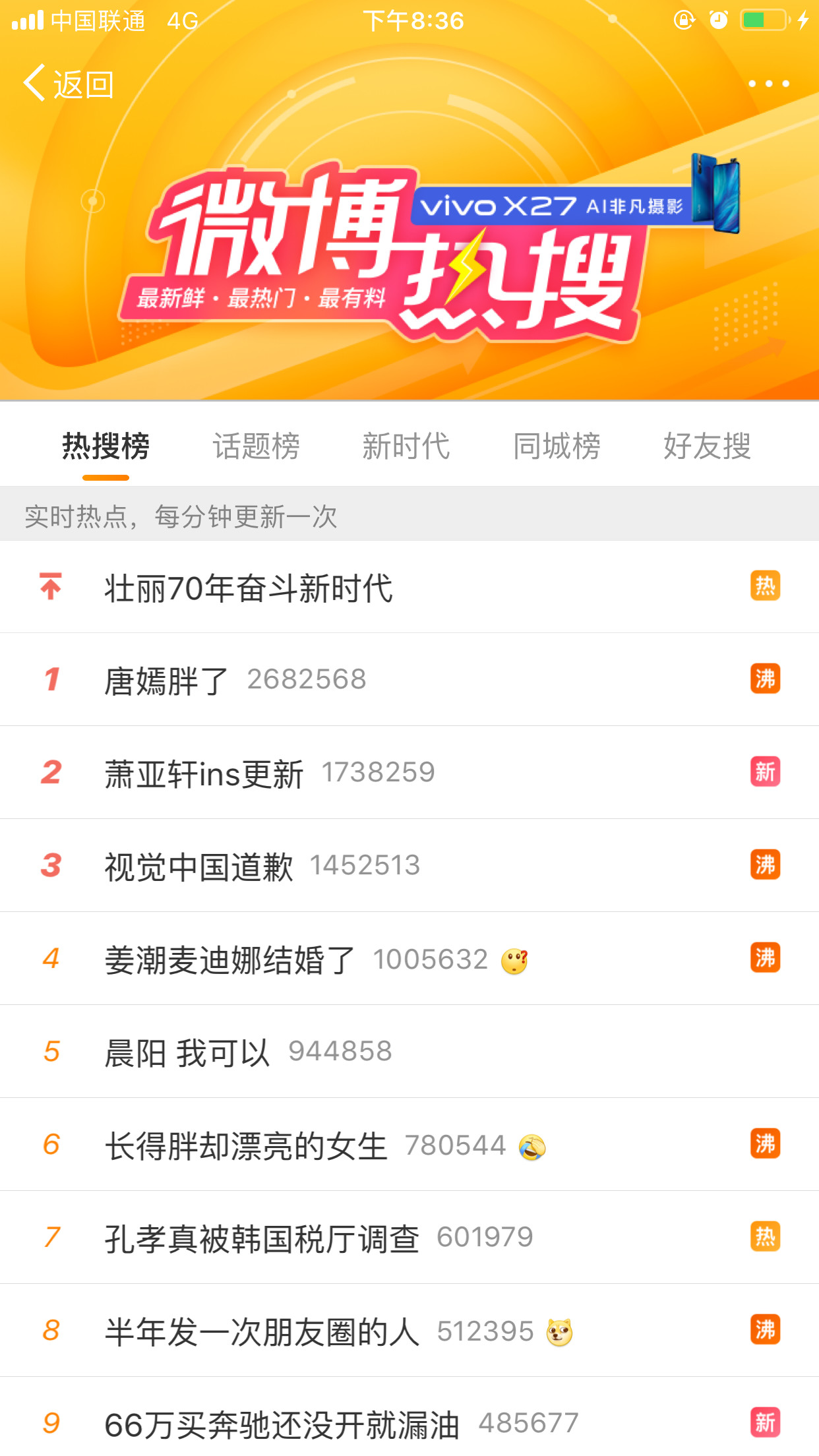View 半年发一次朋友圈的人 topic
Viewport: 819px width, 1456px height.
point(409,1331)
